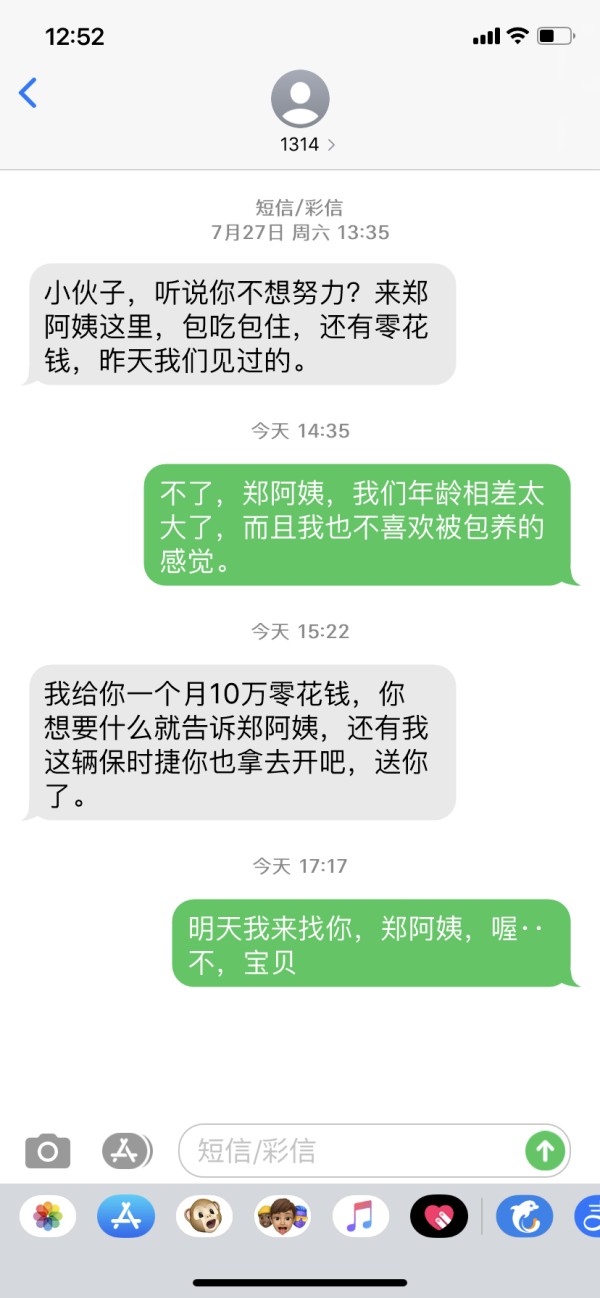Open the App Store in the app drawer

(126, 1216)
